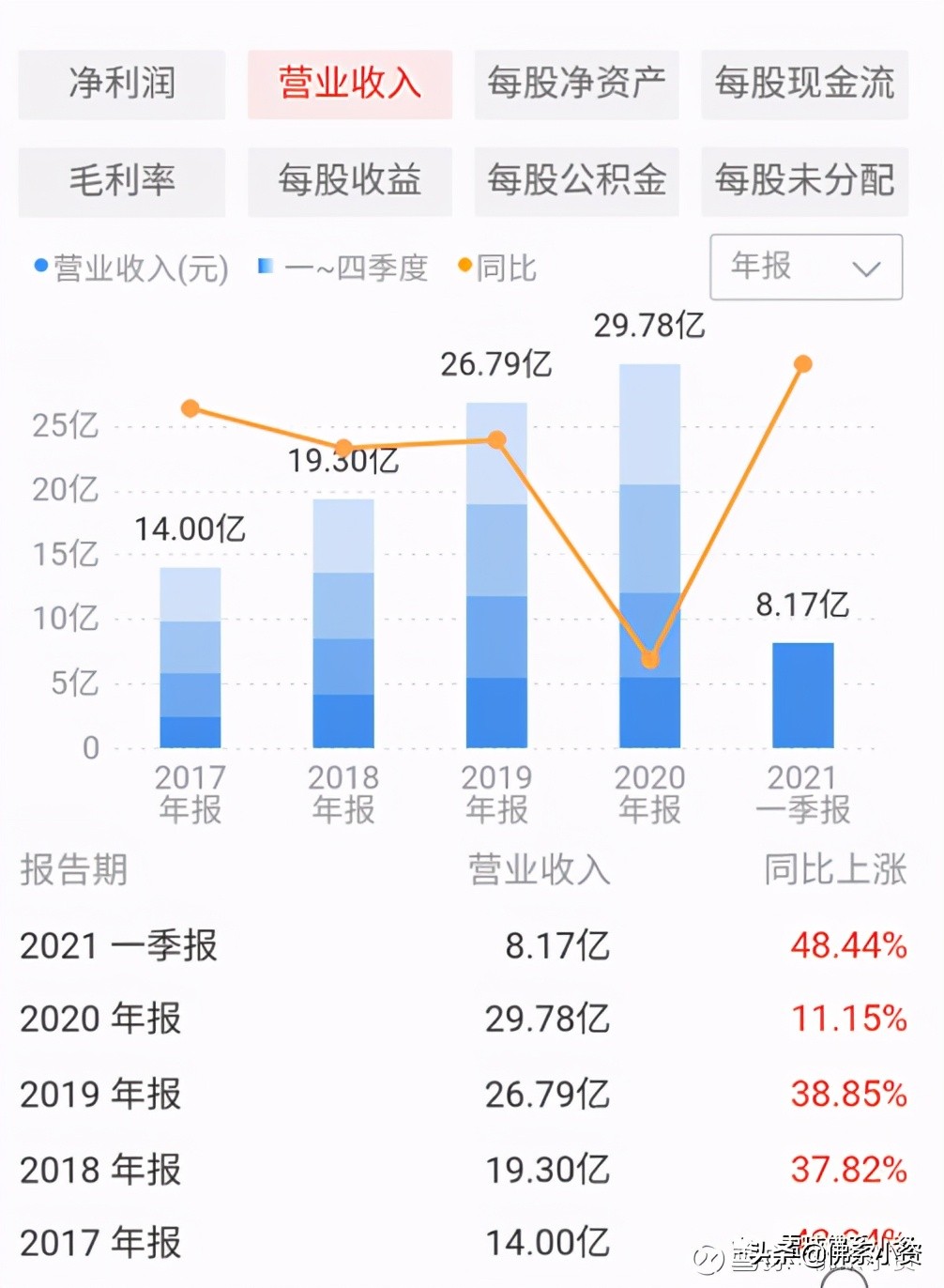Open the 每股收益 view

[x=349, y=182]
